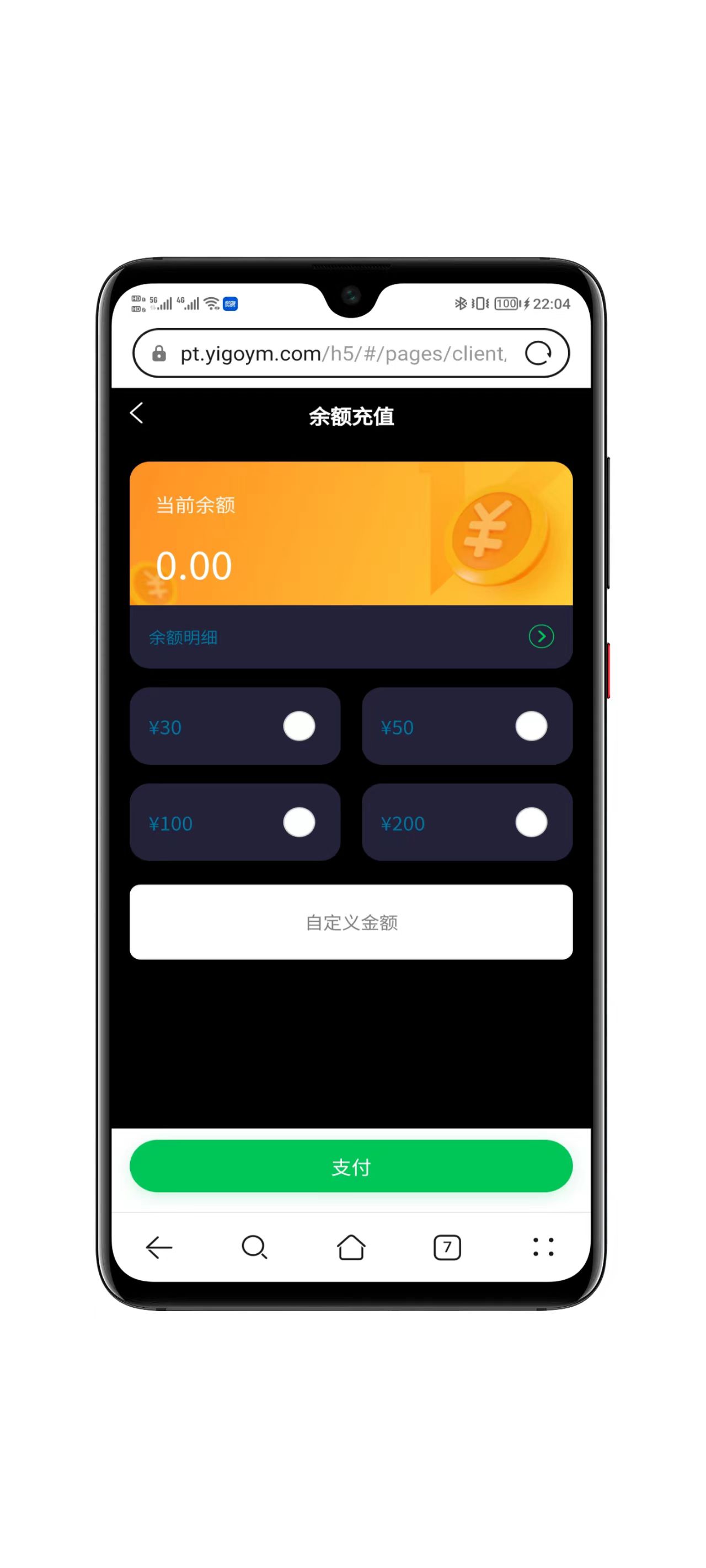Tap the green 支付 pay button
Screen dimensions: 706x1568
point(351,1166)
